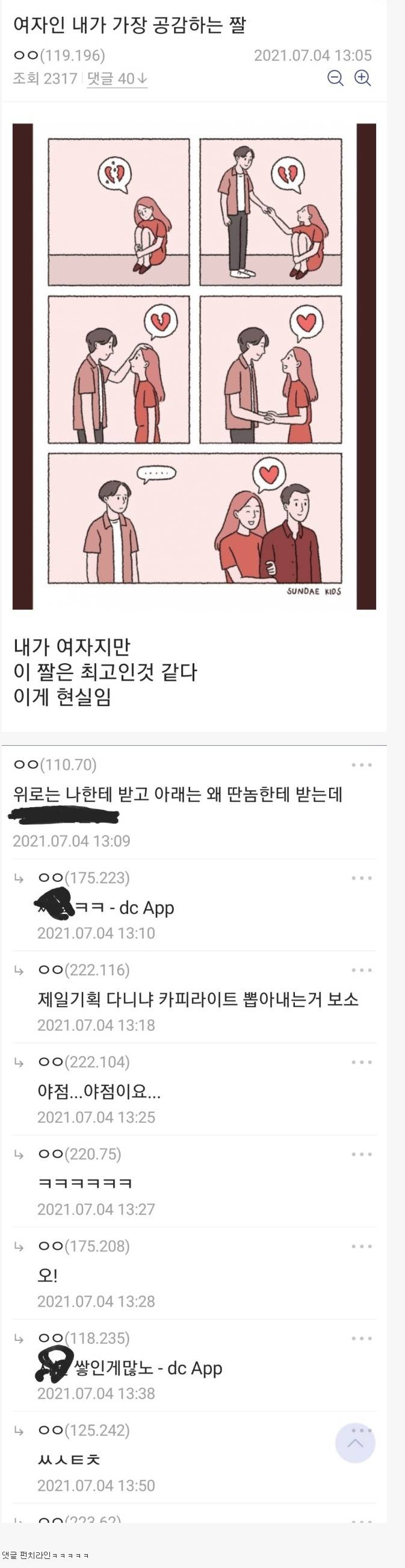Open options for reply by ㅇㅇ(175.223)

coord(361,878)
